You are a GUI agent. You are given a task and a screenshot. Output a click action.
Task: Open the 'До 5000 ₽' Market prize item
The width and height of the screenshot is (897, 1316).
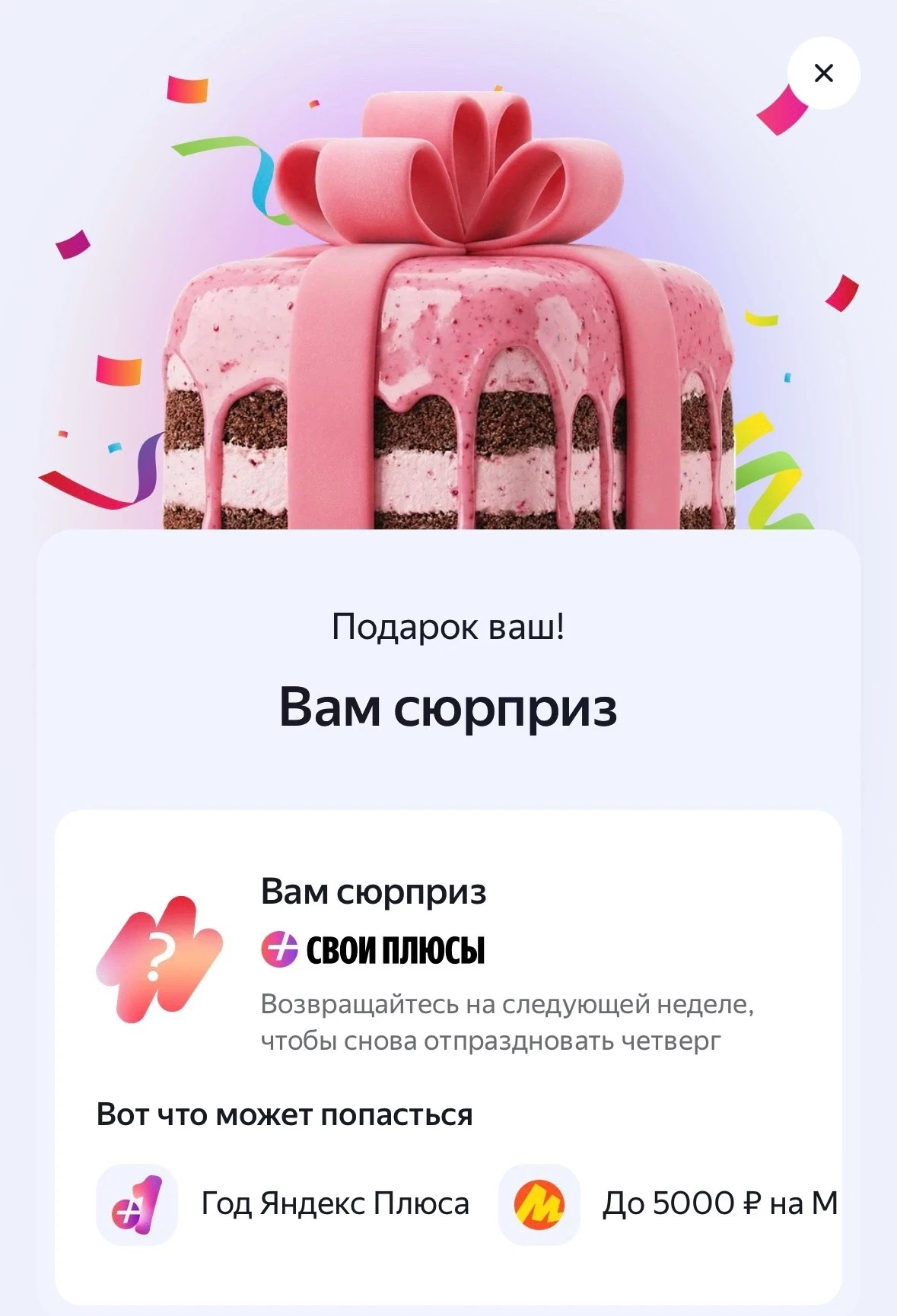tap(670, 1204)
